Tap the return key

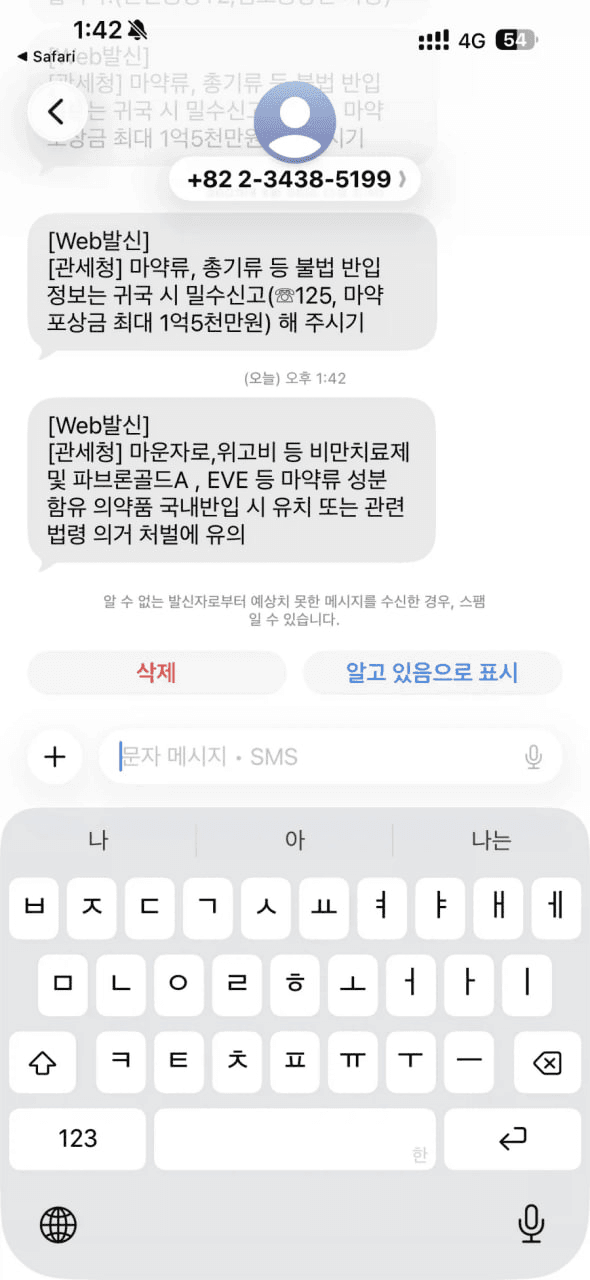513,1138
